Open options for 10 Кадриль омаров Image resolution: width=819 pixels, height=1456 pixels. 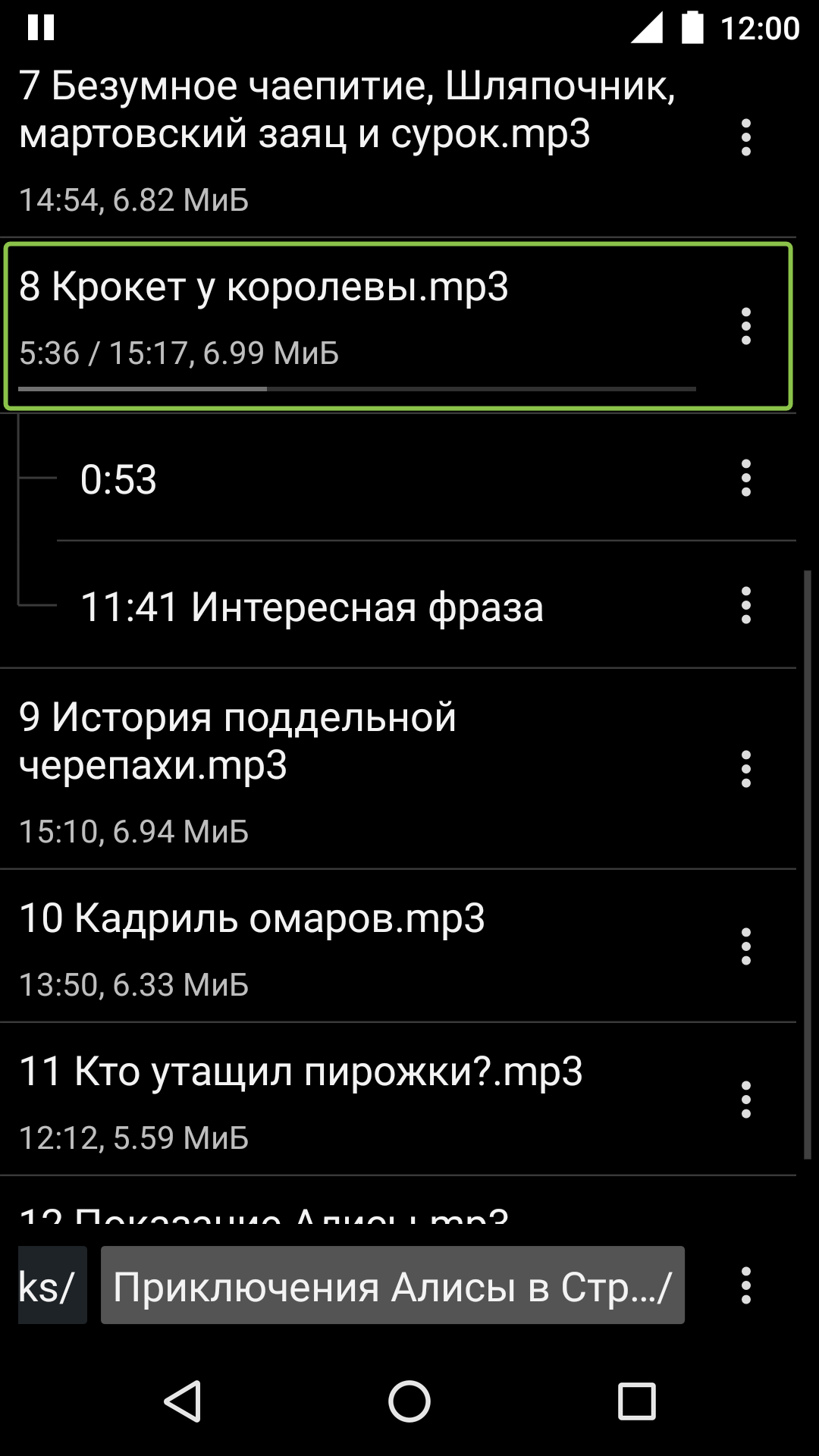(746, 946)
